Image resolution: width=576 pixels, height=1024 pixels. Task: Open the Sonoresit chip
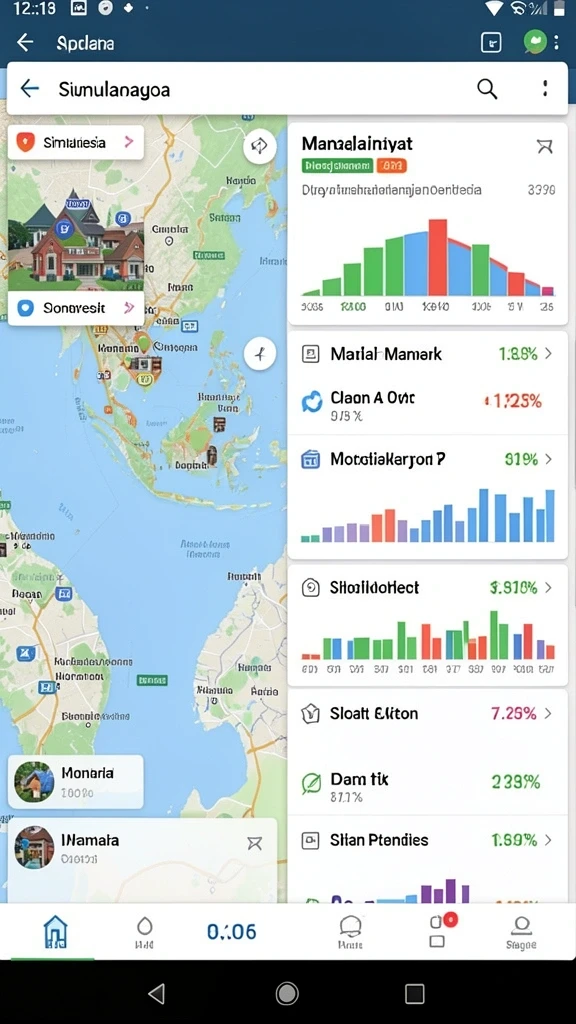tap(76, 308)
